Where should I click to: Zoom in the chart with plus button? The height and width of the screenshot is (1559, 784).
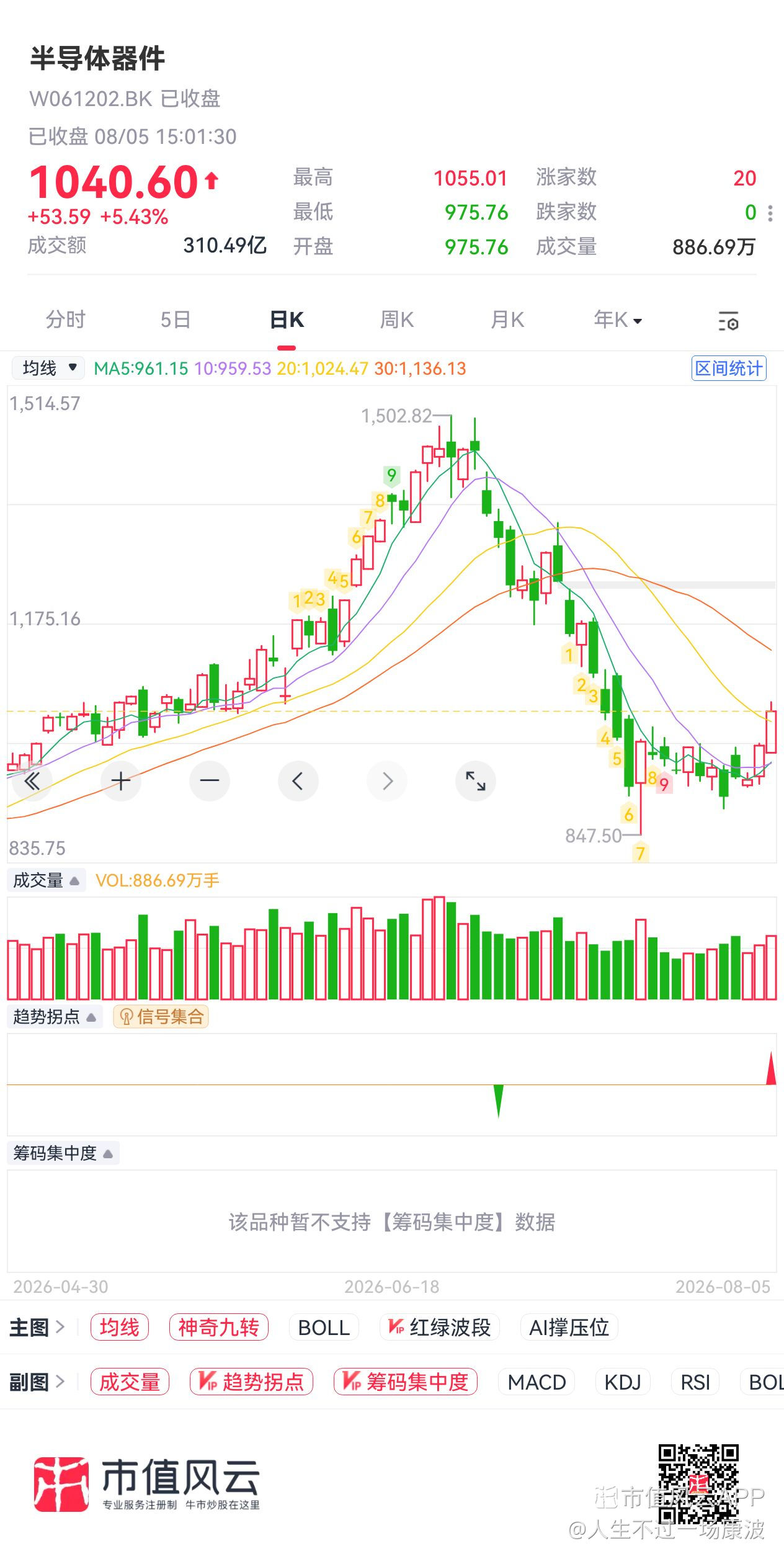pyautogui.click(x=121, y=780)
